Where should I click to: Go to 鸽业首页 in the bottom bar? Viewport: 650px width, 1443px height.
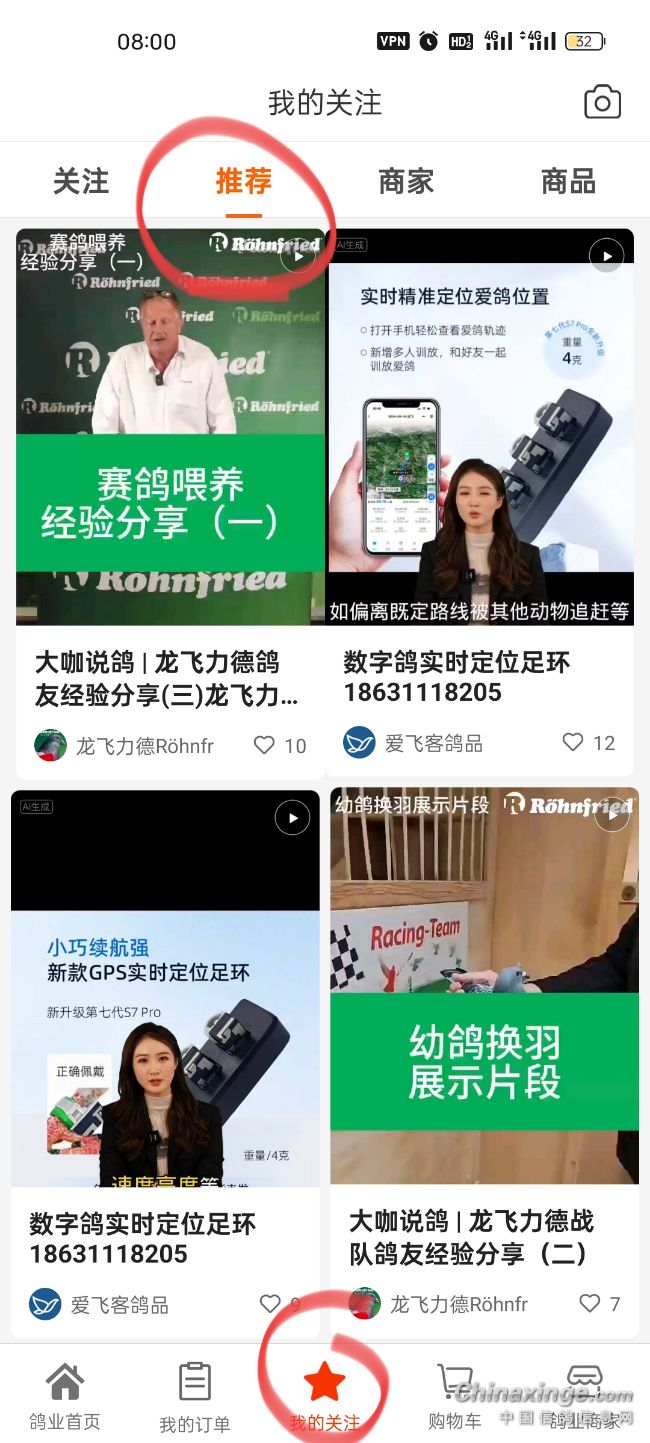click(x=64, y=1396)
